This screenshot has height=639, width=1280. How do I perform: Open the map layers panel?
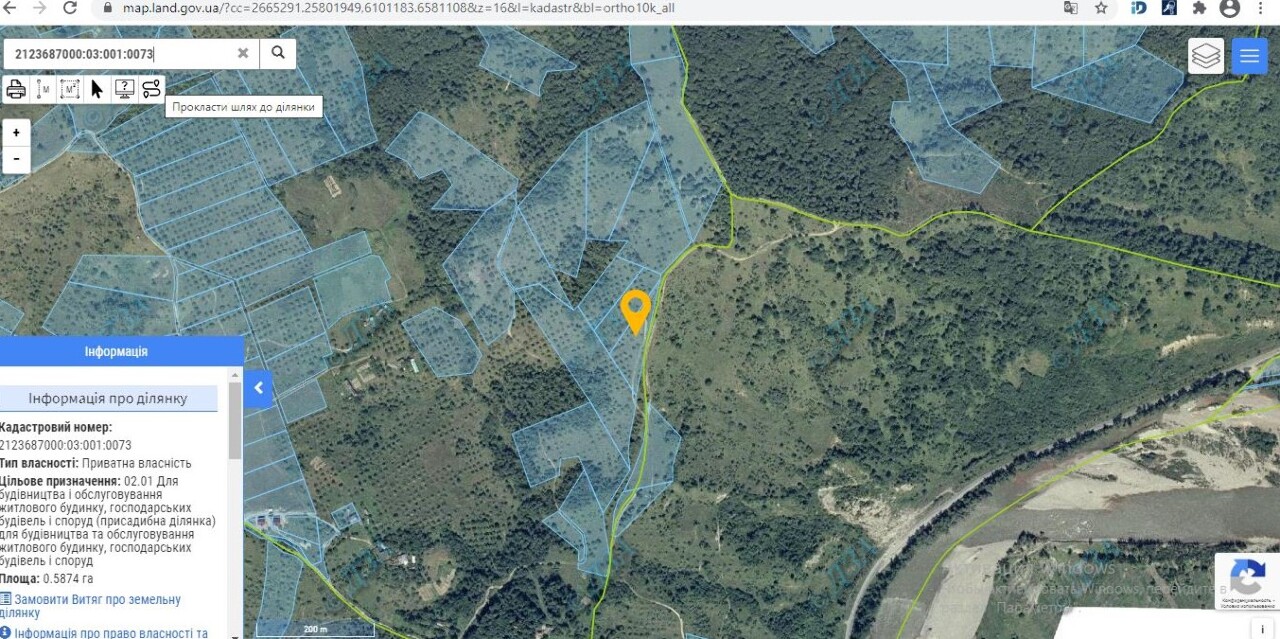click(x=1206, y=56)
